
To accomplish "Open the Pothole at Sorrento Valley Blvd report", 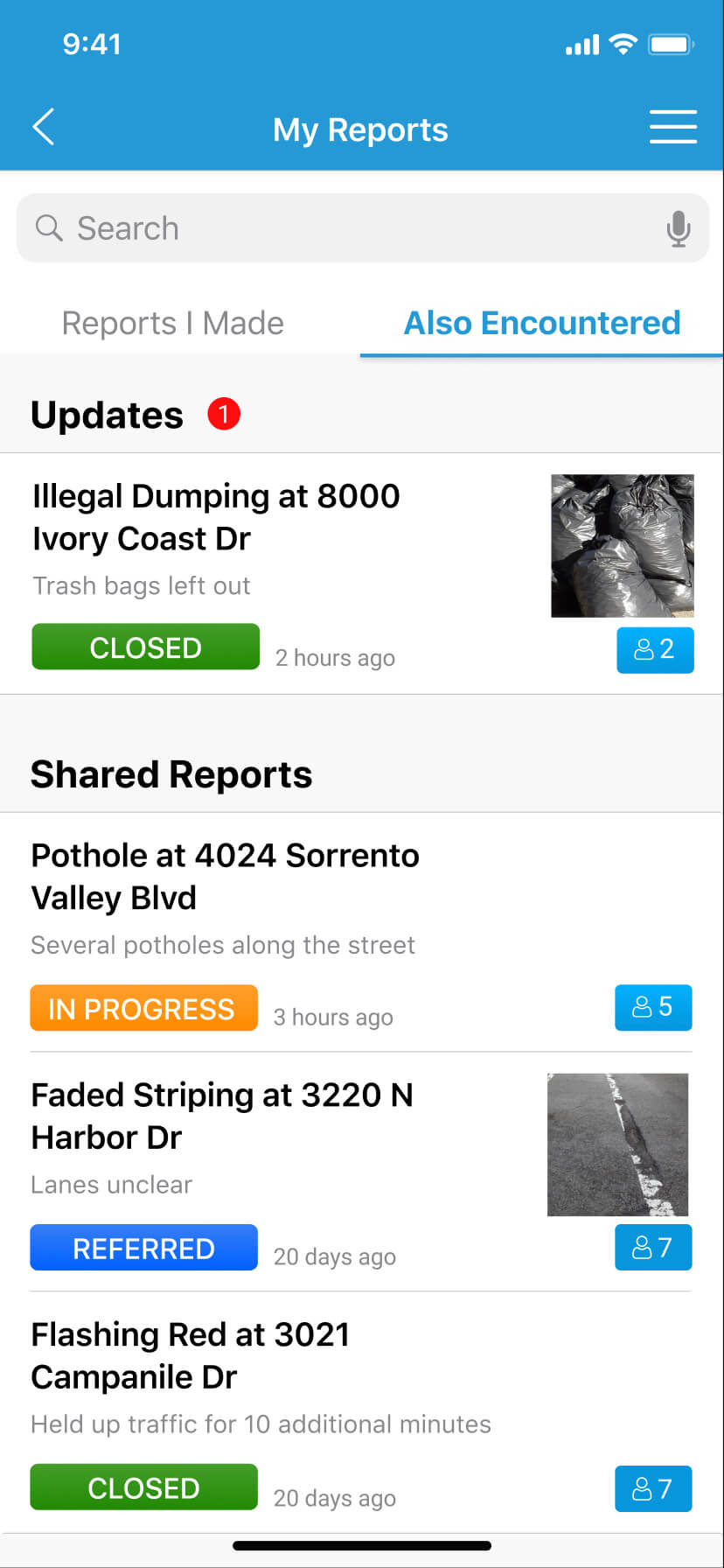I will (x=362, y=932).
